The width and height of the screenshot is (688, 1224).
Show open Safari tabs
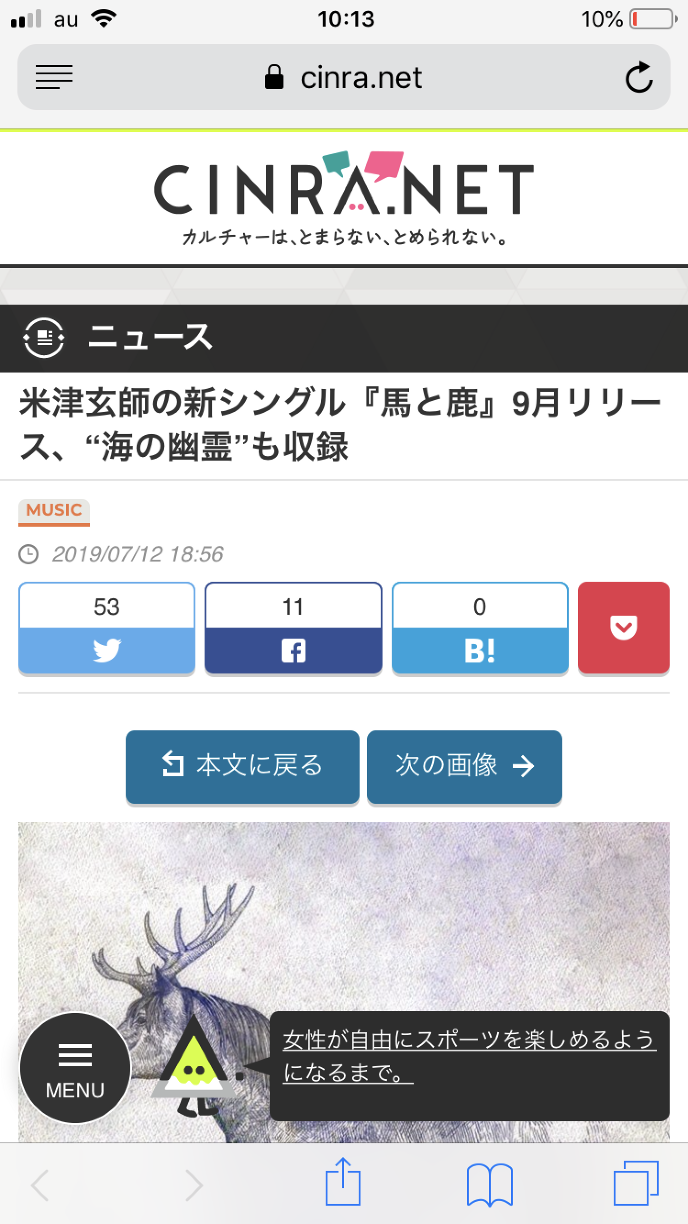point(636,1185)
